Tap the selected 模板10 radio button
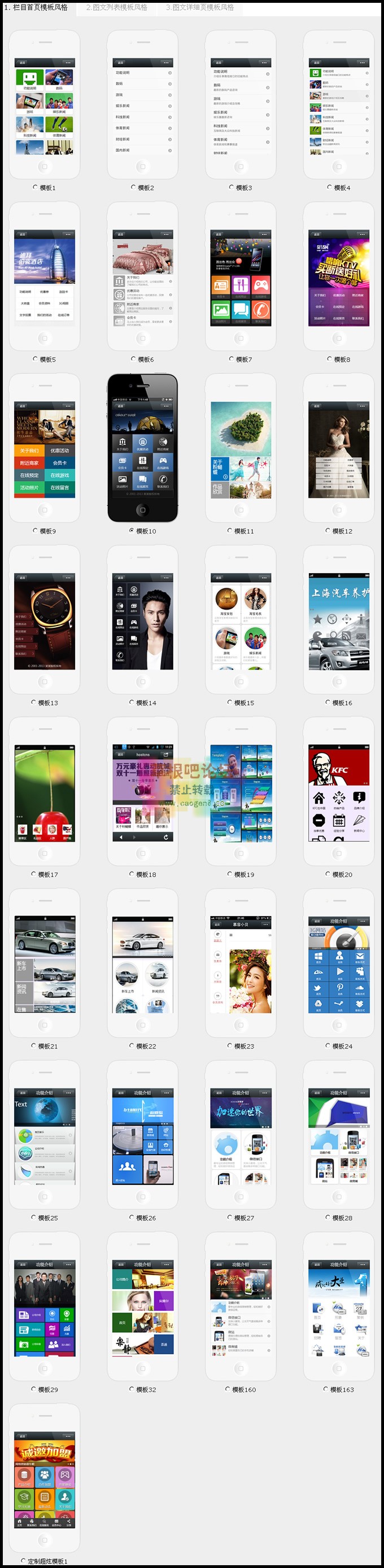384x1568 pixels. 132,531
